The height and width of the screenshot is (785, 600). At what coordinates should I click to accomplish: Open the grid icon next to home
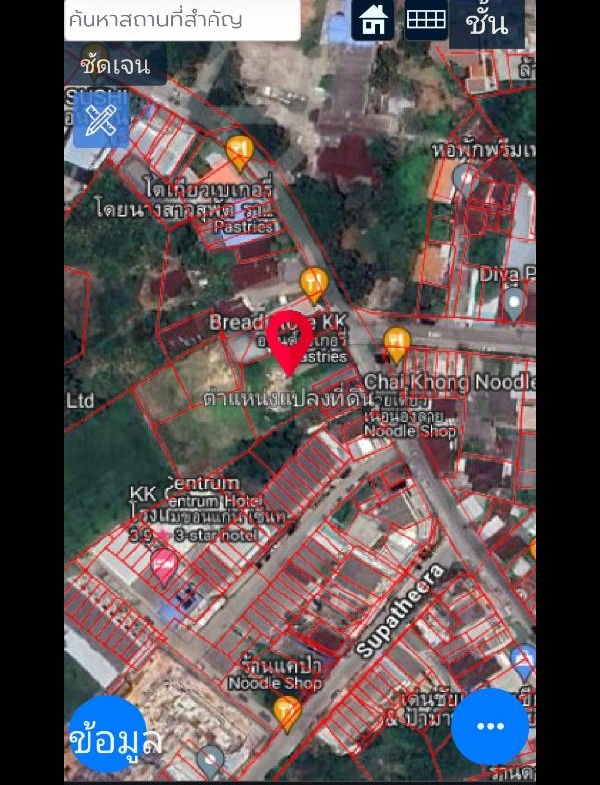[425, 20]
